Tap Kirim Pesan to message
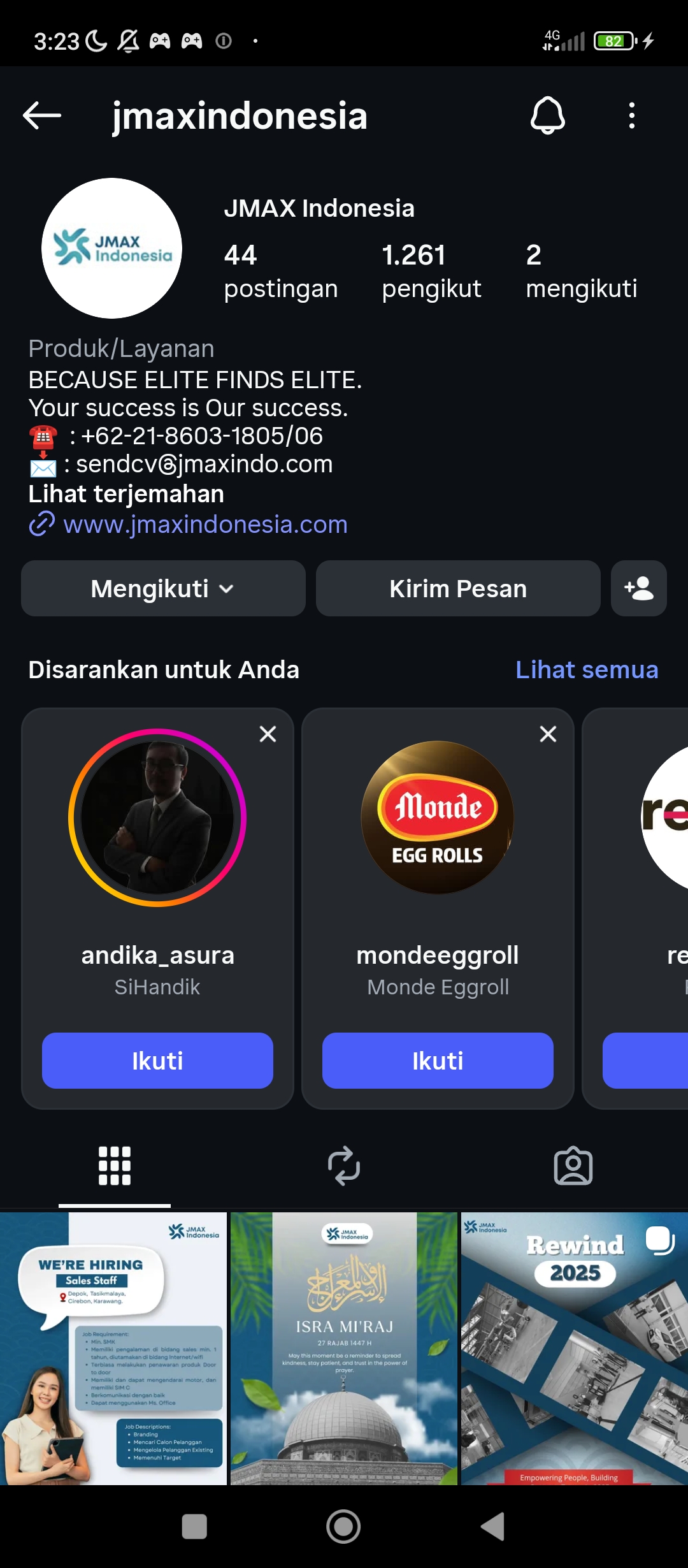Image resolution: width=688 pixels, height=1568 pixels. click(x=458, y=588)
